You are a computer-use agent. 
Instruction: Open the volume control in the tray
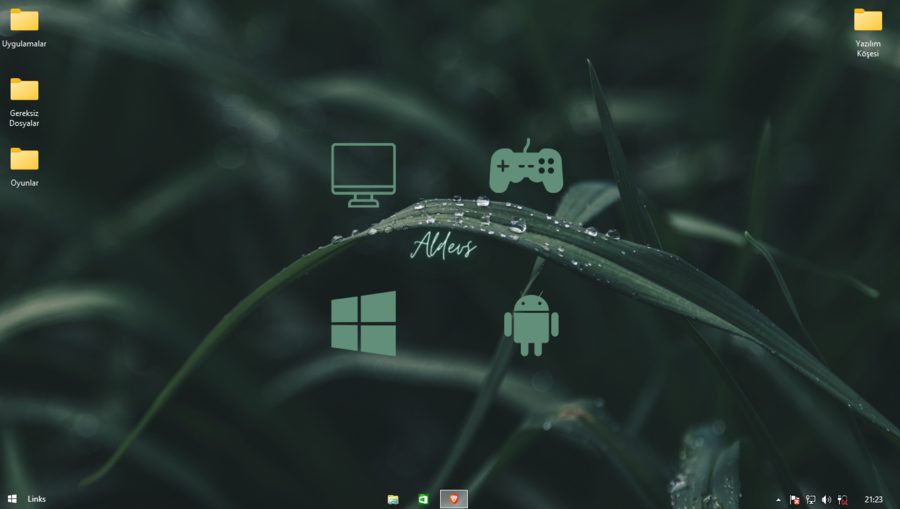826,499
